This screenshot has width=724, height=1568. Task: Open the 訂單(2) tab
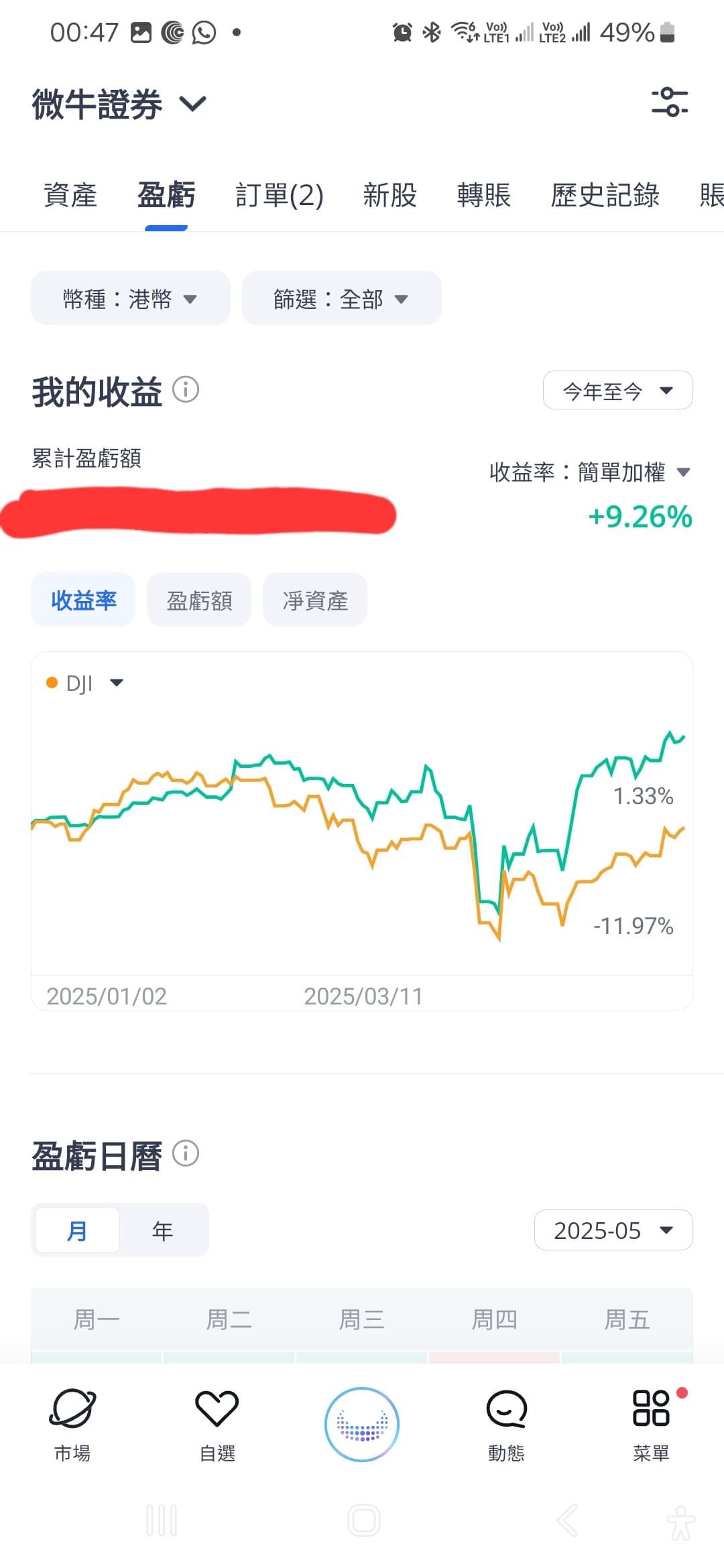(x=280, y=195)
